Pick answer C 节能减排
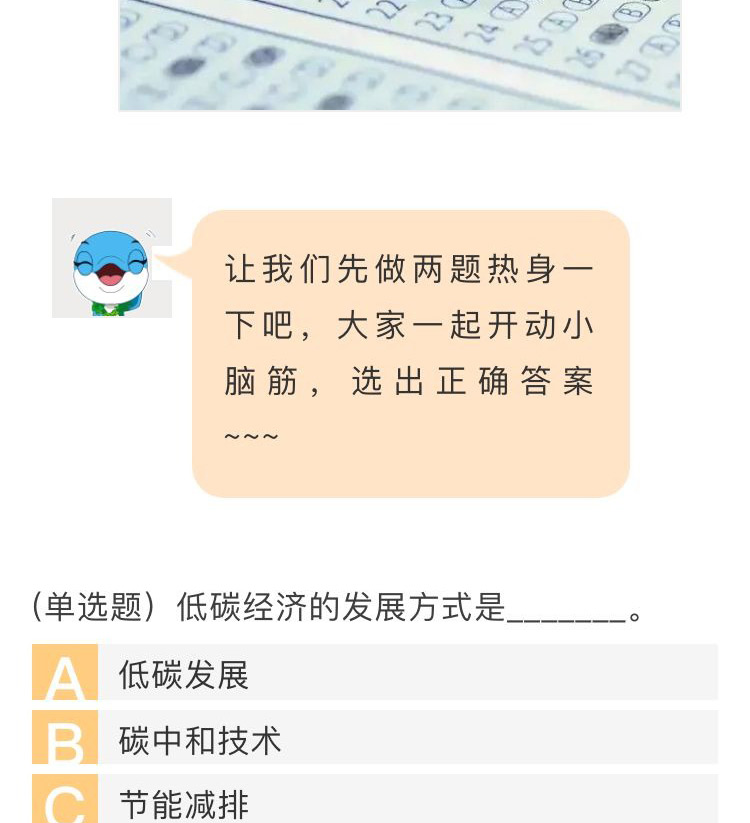 pyautogui.click(x=374, y=801)
